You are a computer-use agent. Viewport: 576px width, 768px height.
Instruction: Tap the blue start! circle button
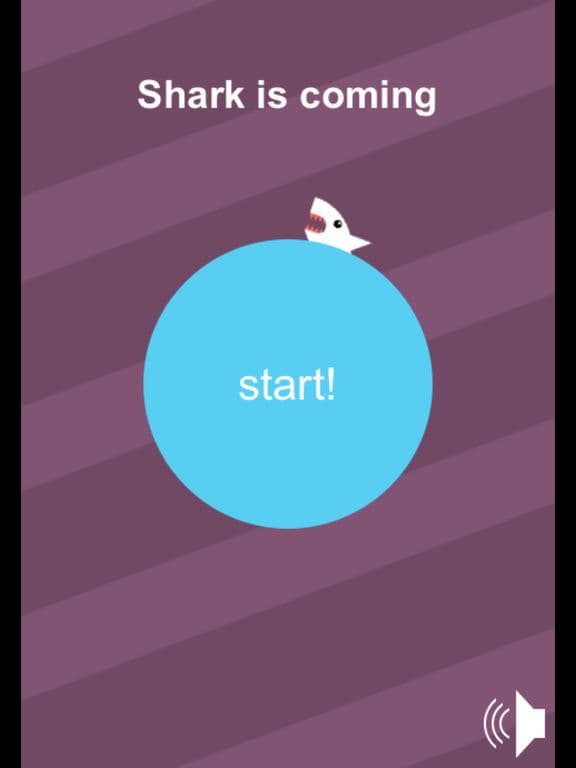(x=288, y=384)
